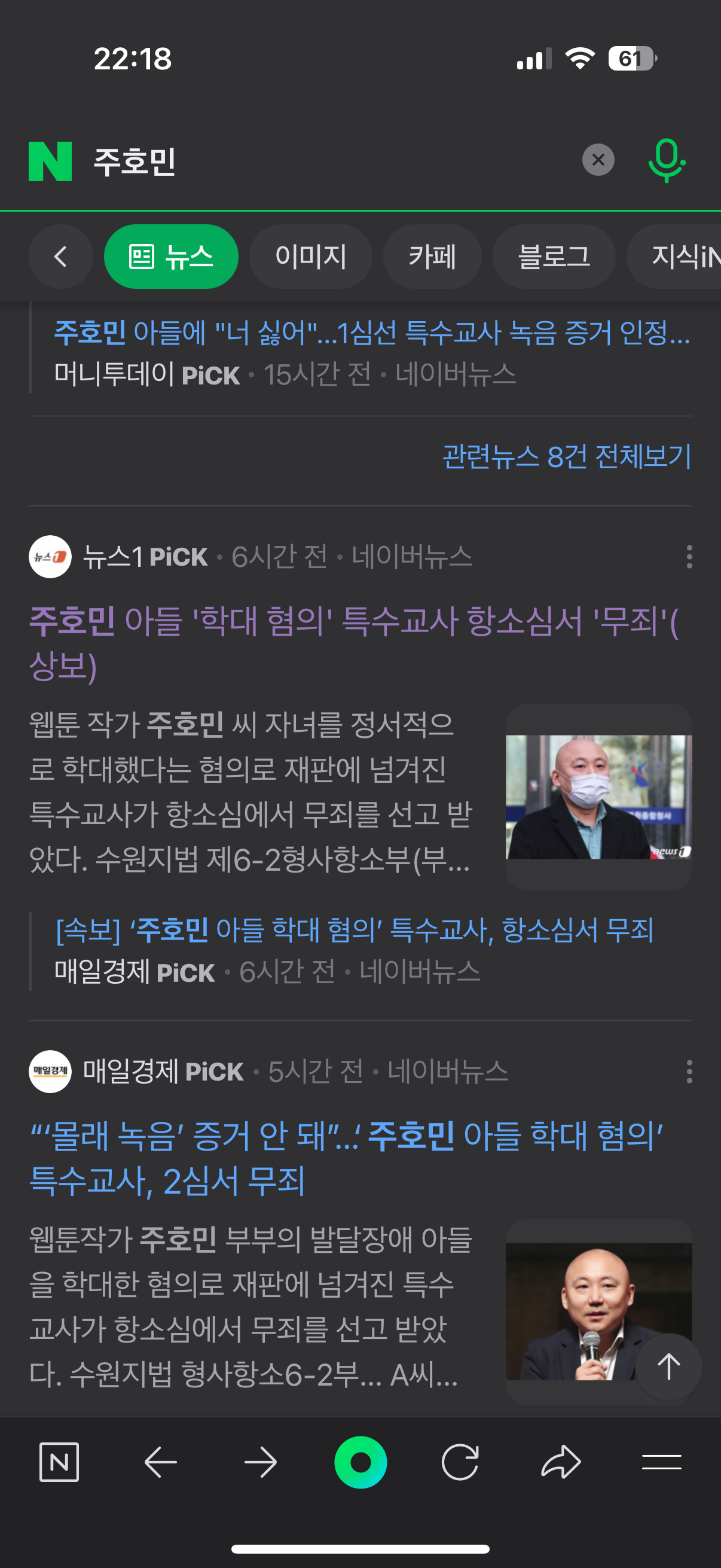Open the [속보] 매일경제 related article link
Screen dimensions: 721x1568
pyautogui.click(x=354, y=930)
